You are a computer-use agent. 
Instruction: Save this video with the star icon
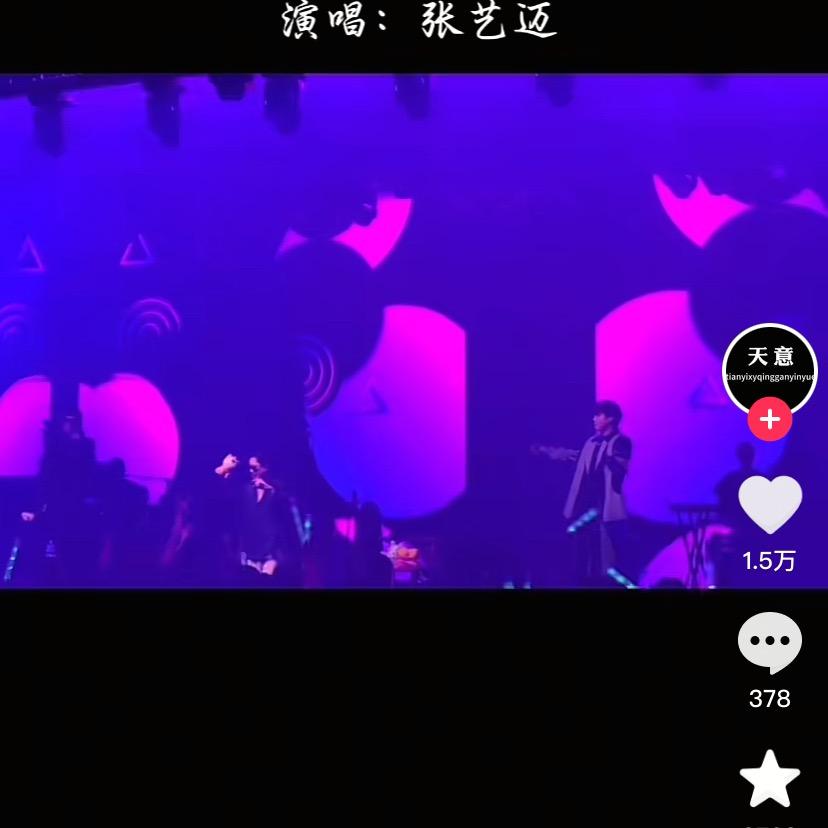(769, 779)
